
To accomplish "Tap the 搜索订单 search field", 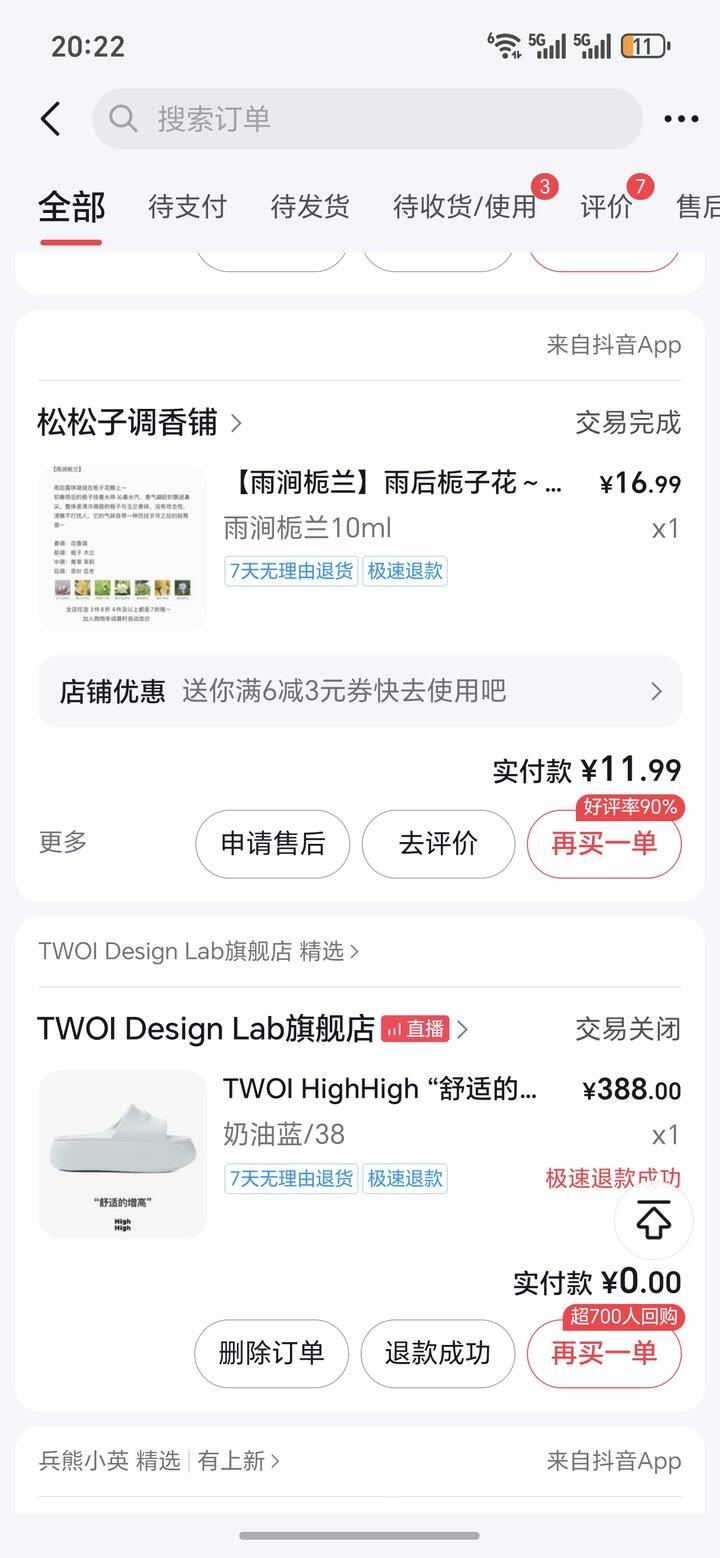I will pos(367,119).
